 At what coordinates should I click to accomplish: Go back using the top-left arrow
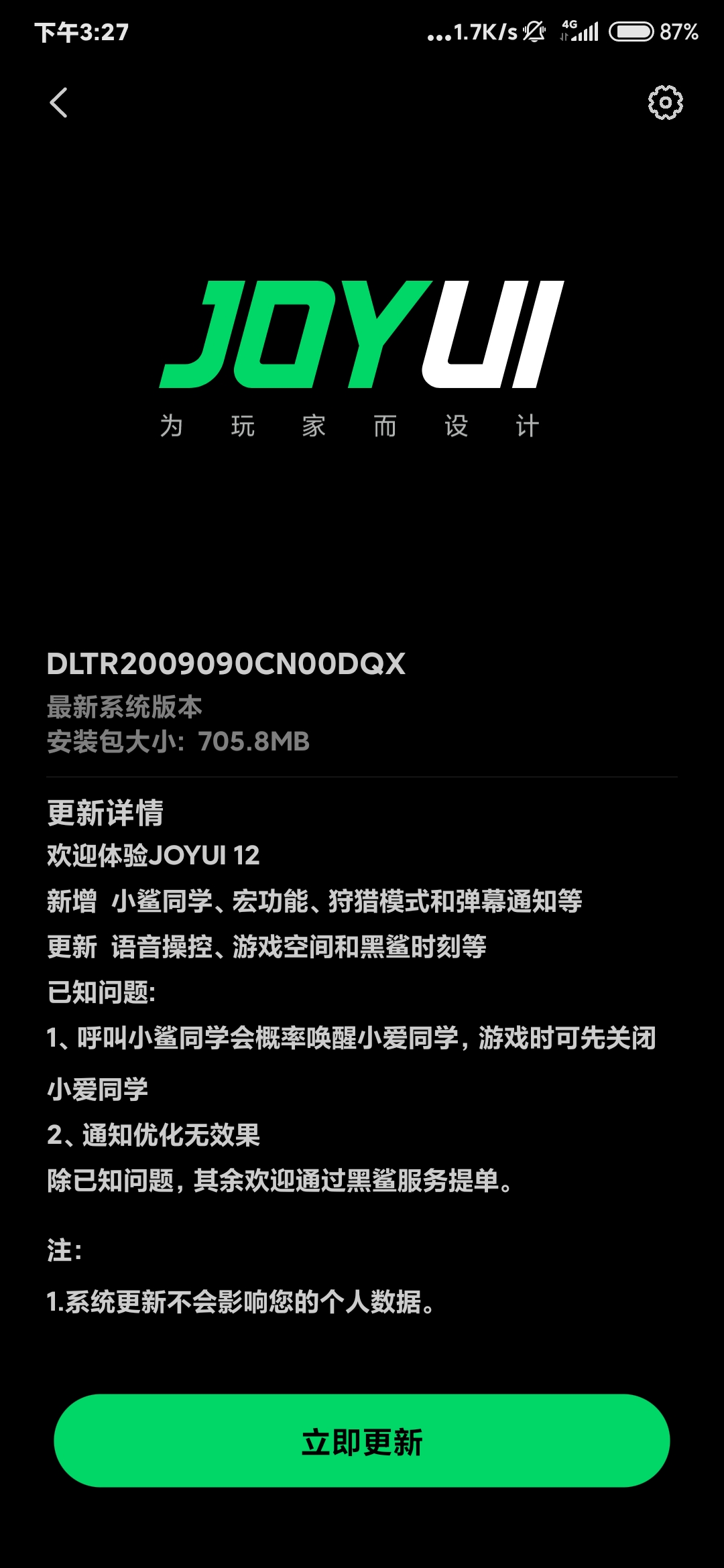(59, 103)
